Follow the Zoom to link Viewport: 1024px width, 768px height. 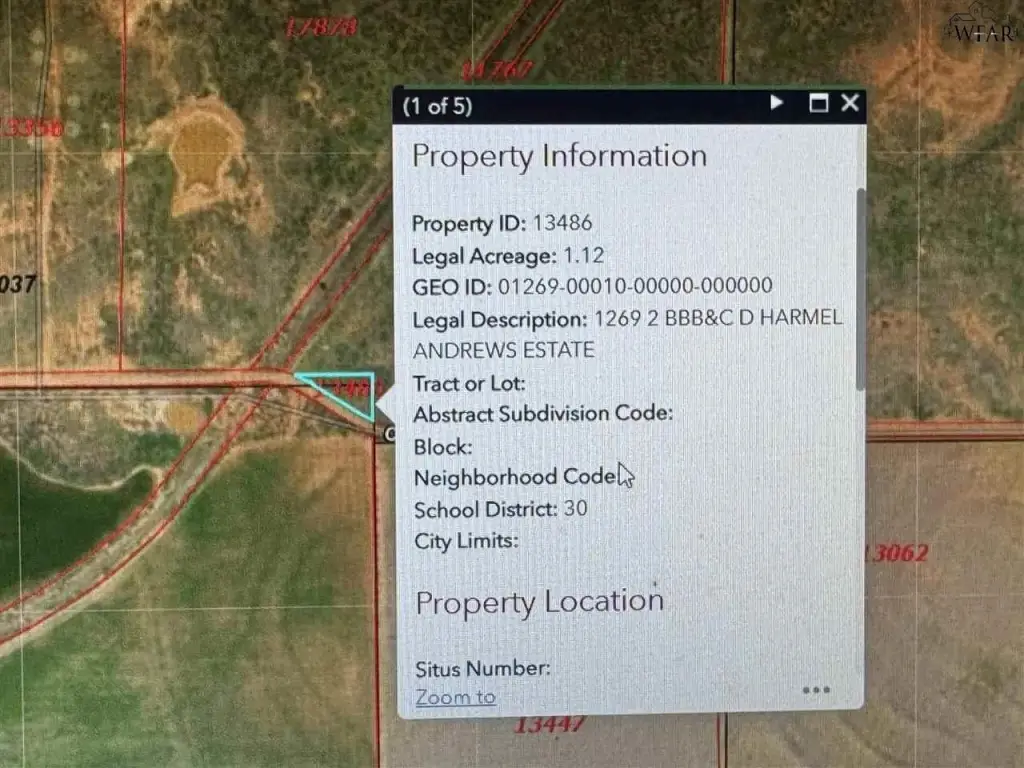[x=455, y=697]
